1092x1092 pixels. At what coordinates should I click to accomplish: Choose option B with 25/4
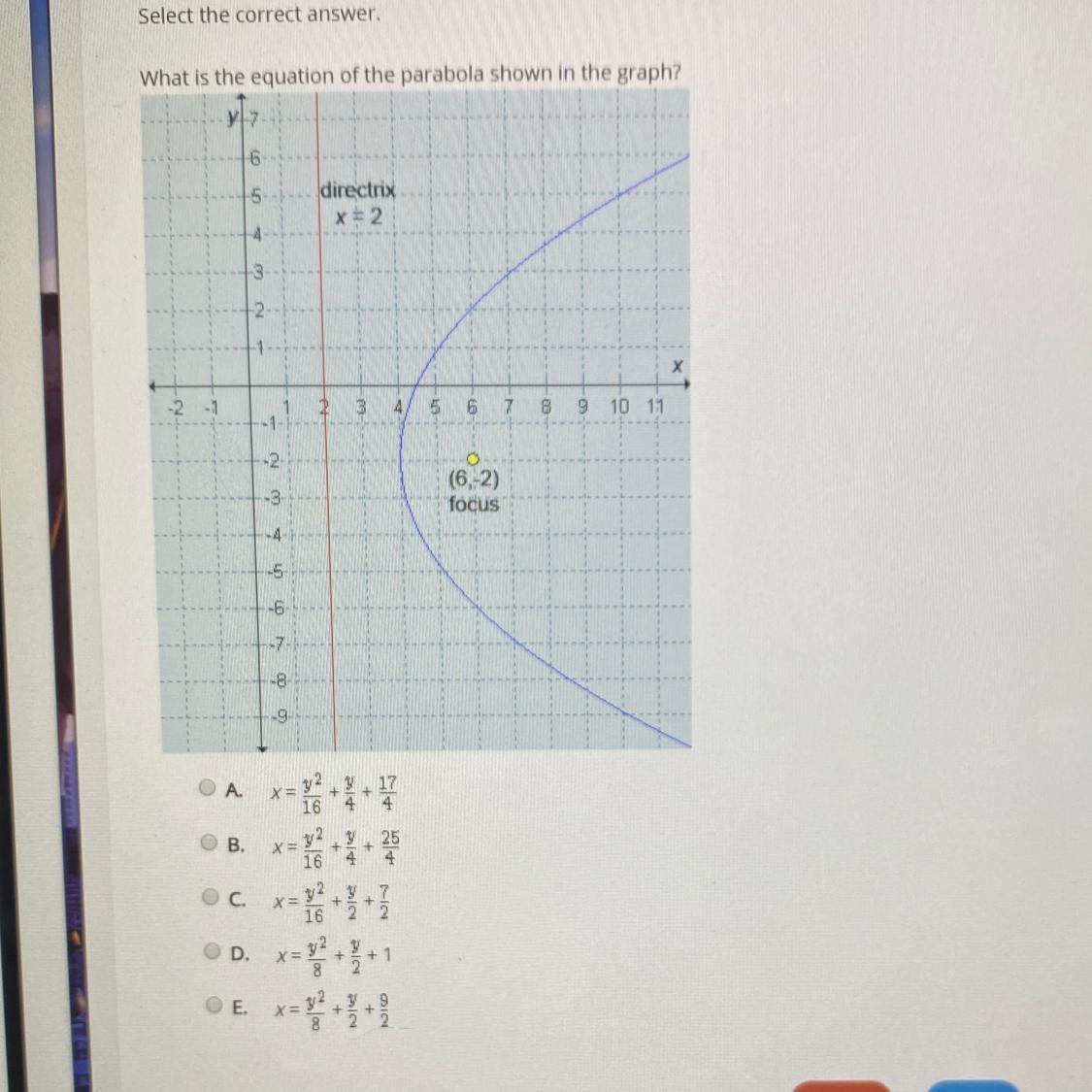210,842
